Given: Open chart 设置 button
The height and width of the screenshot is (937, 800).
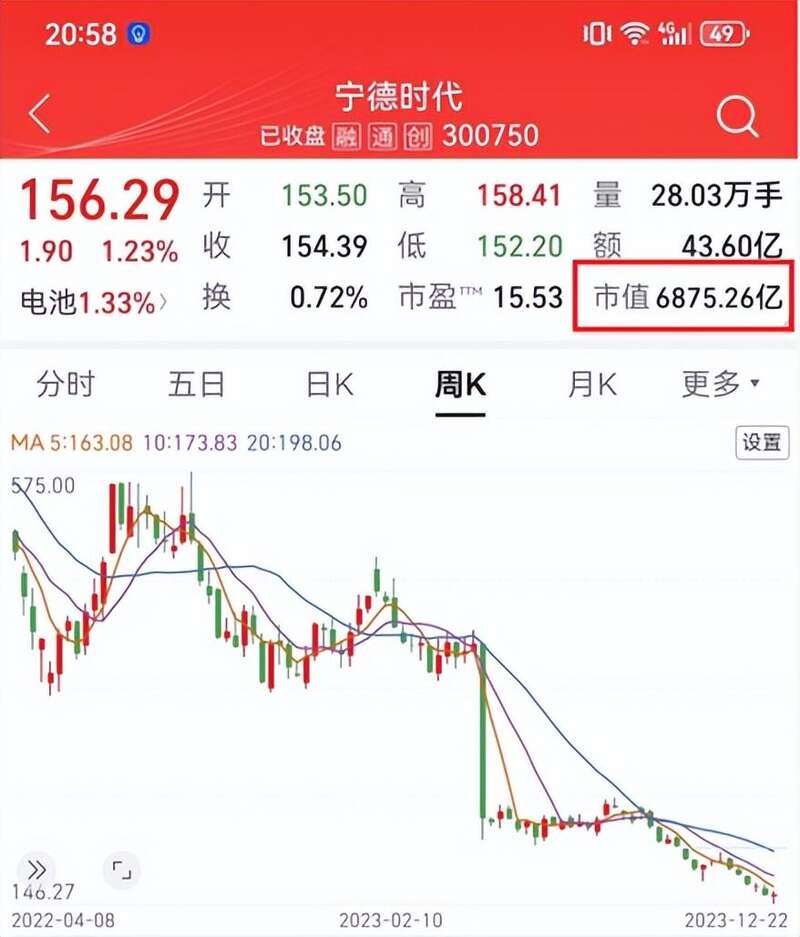Looking at the screenshot, I should [762, 441].
